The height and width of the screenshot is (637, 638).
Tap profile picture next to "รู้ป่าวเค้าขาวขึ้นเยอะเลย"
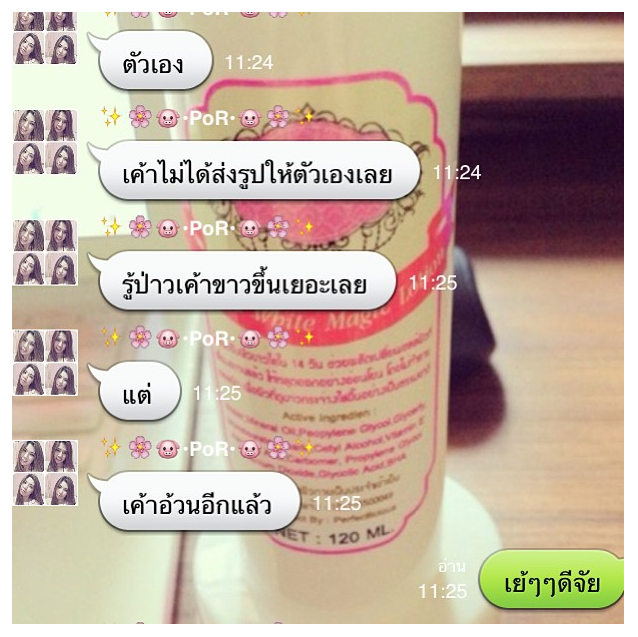[x=44, y=252]
